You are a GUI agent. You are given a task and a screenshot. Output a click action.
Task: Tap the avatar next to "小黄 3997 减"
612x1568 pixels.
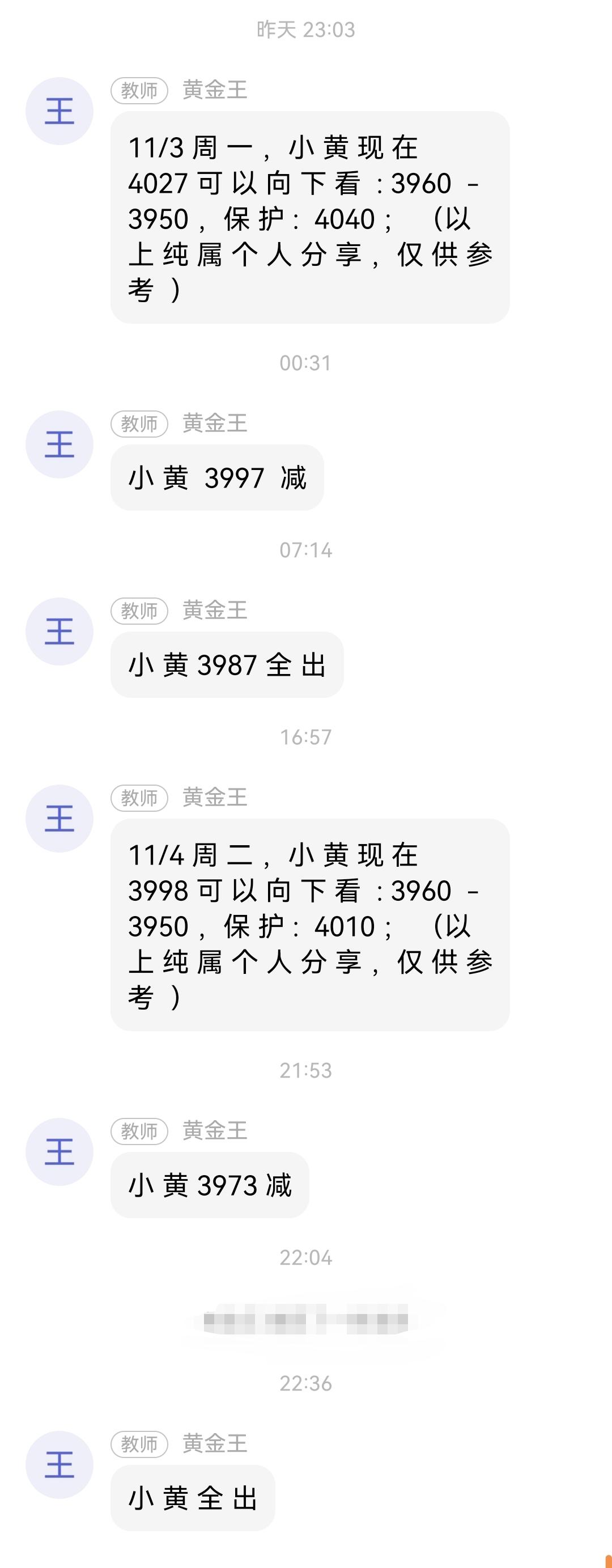(59, 444)
